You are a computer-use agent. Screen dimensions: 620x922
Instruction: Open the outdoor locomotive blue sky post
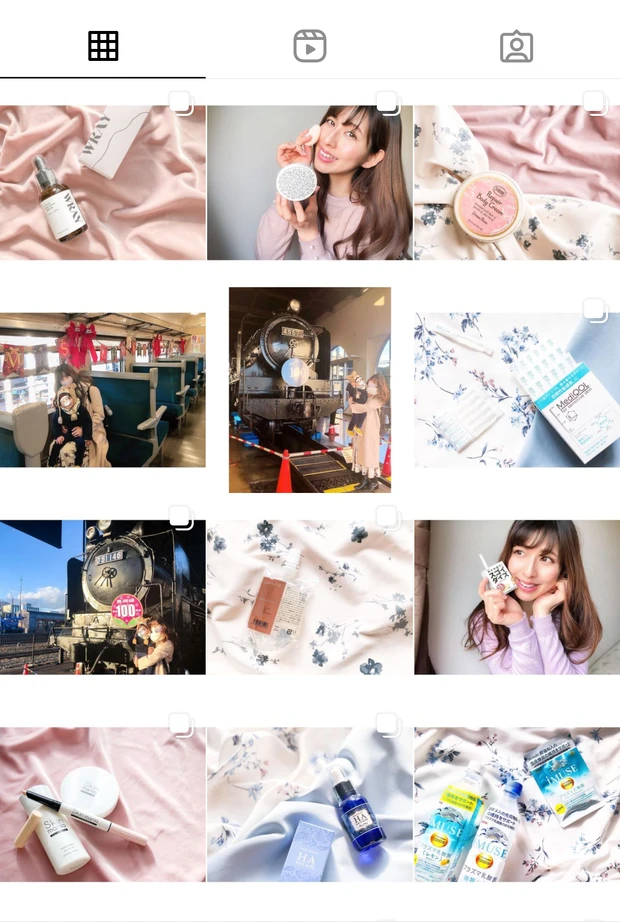coord(102,597)
